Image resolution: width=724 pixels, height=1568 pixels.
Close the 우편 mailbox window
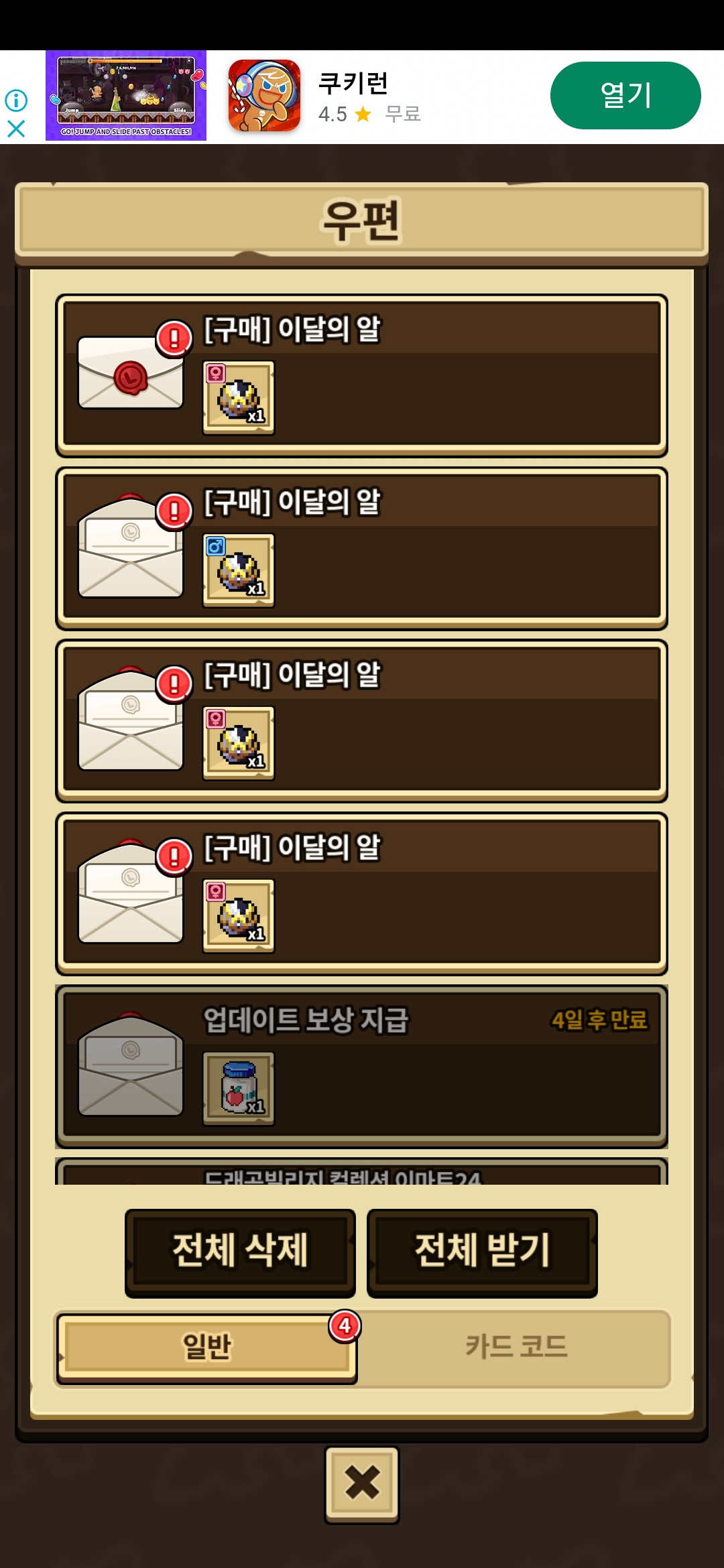(x=362, y=1484)
